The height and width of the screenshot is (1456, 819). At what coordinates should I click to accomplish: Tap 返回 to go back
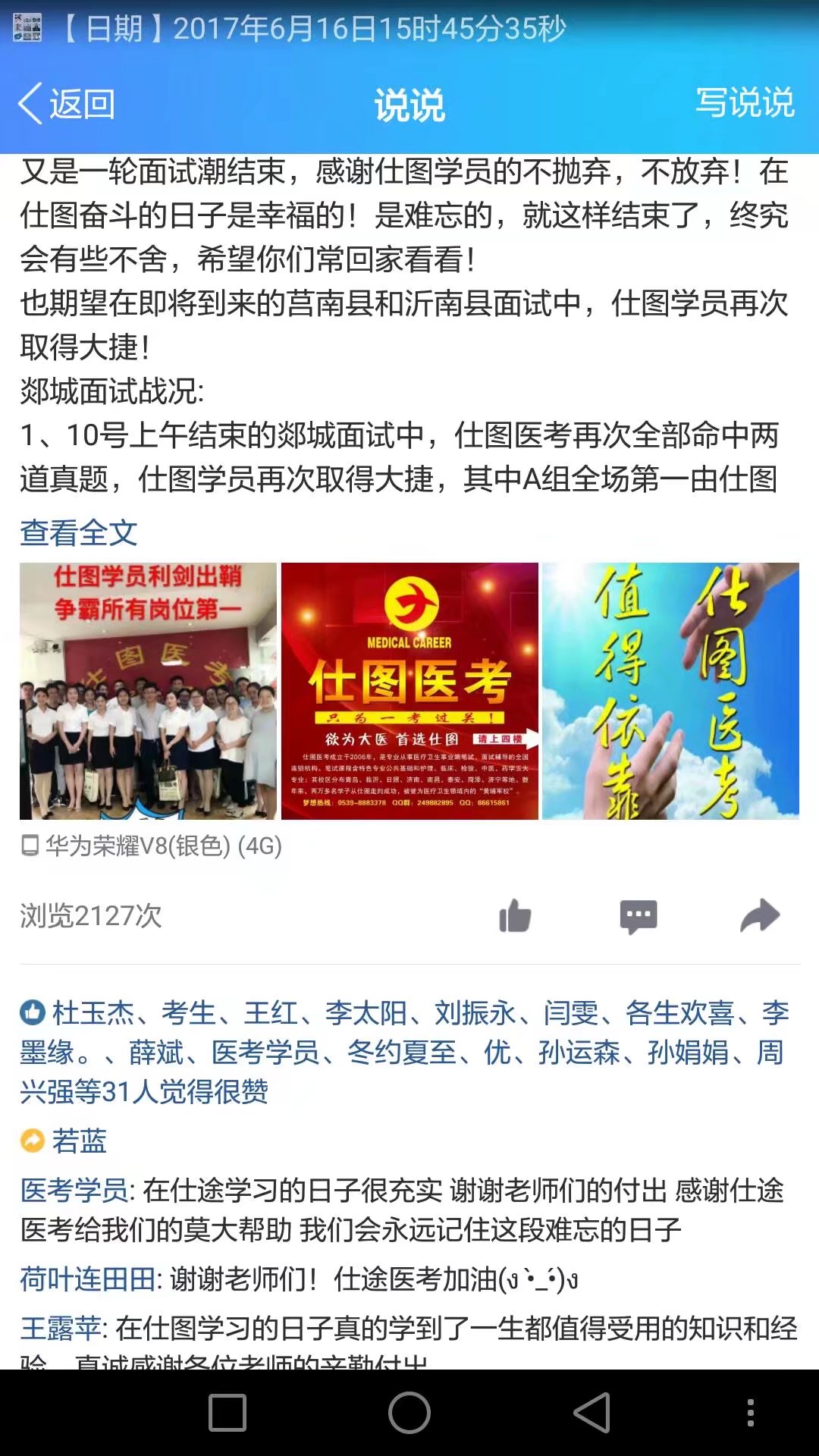[67, 104]
